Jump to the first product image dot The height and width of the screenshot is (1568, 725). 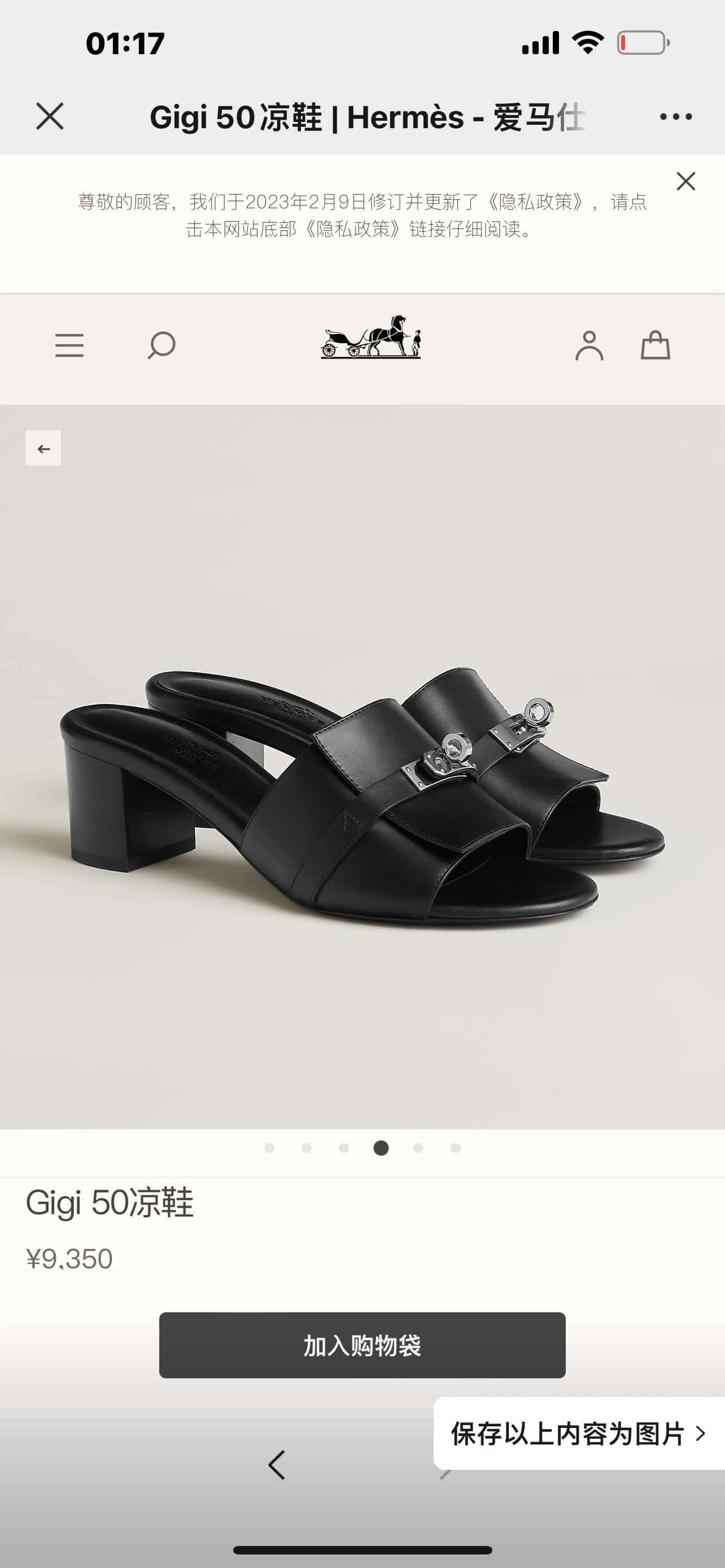[x=269, y=1148]
